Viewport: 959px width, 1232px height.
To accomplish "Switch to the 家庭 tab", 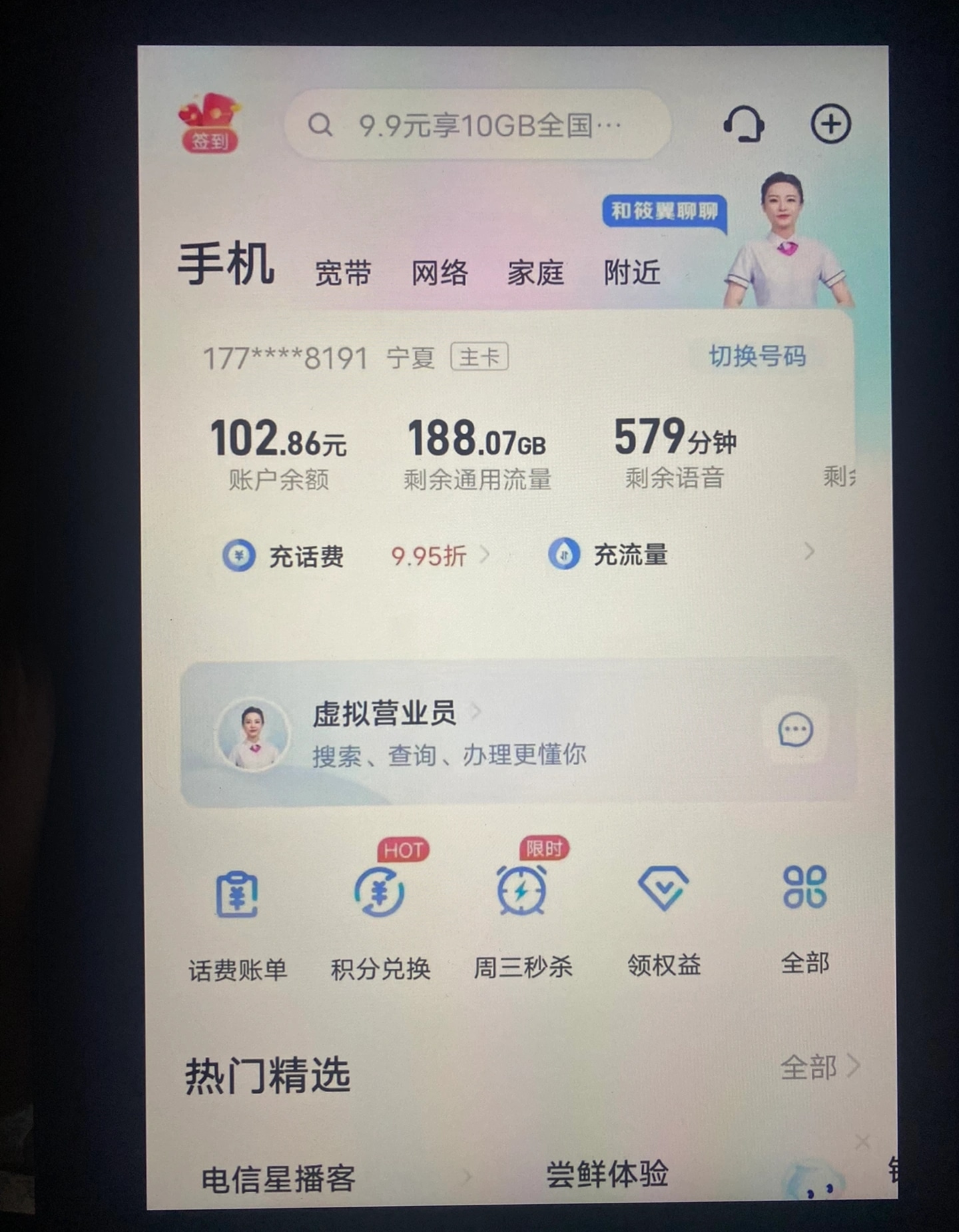I will (535, 273).
